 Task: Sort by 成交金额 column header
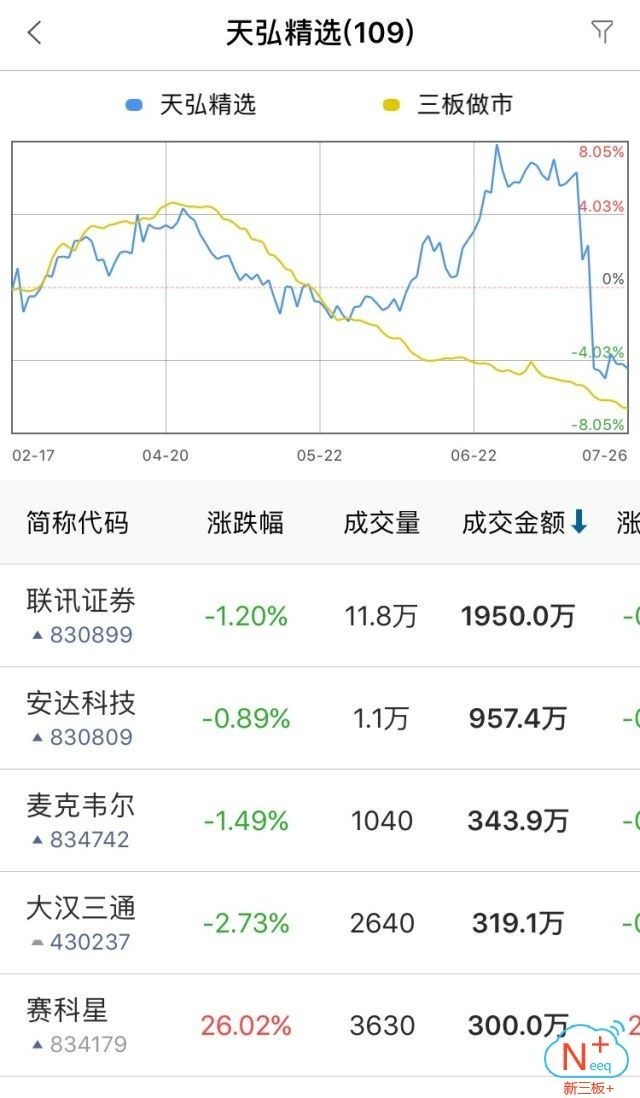(x=524, y=522)
